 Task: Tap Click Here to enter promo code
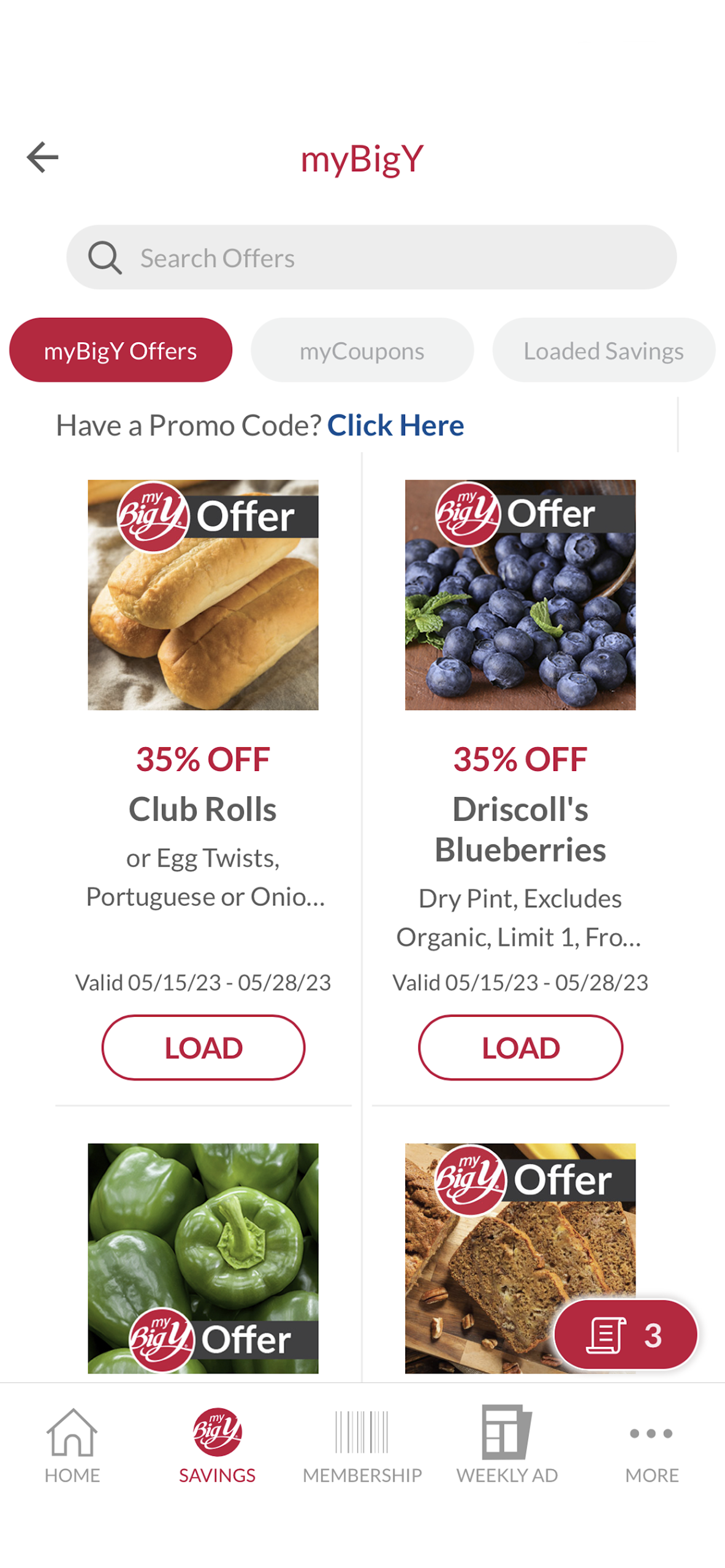coord(395,426)
